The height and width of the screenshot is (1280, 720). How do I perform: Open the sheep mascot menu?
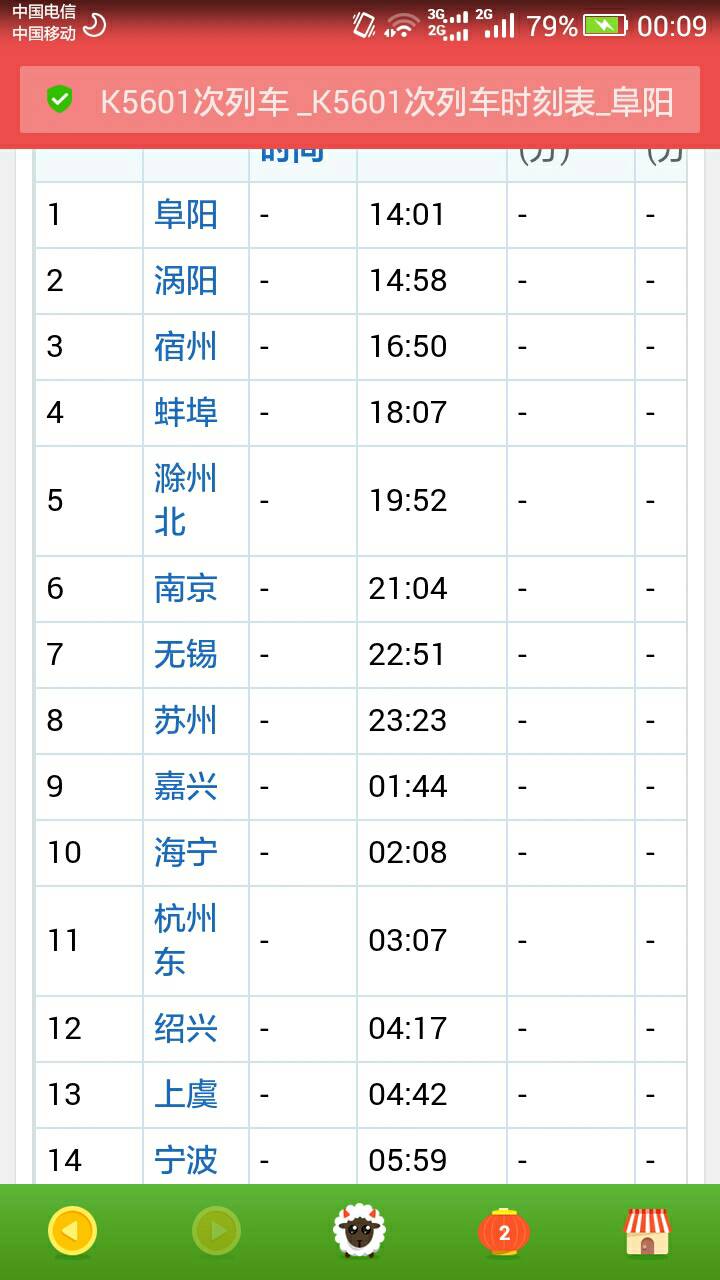click(360, 1231)
